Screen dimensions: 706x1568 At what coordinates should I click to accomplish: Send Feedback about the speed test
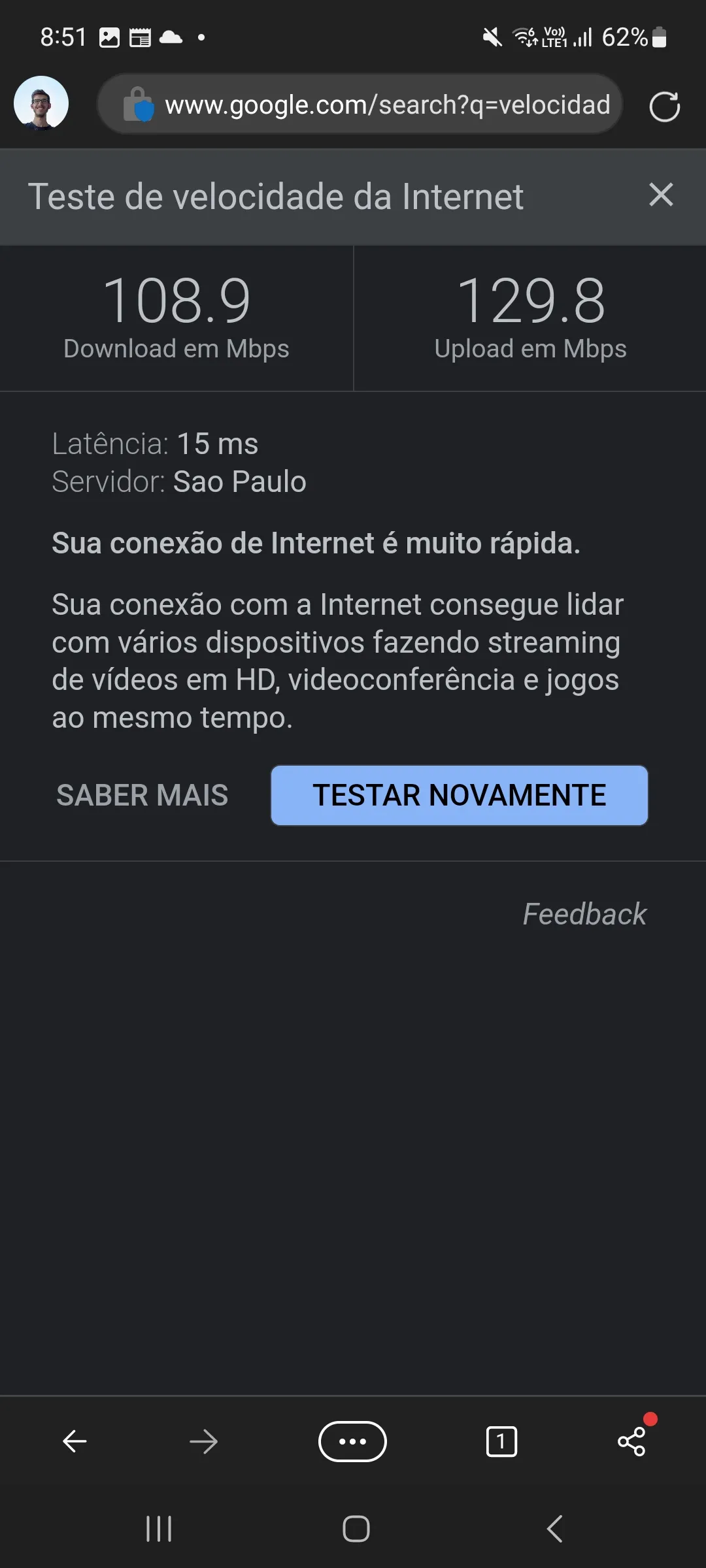[x=584, y=914]
